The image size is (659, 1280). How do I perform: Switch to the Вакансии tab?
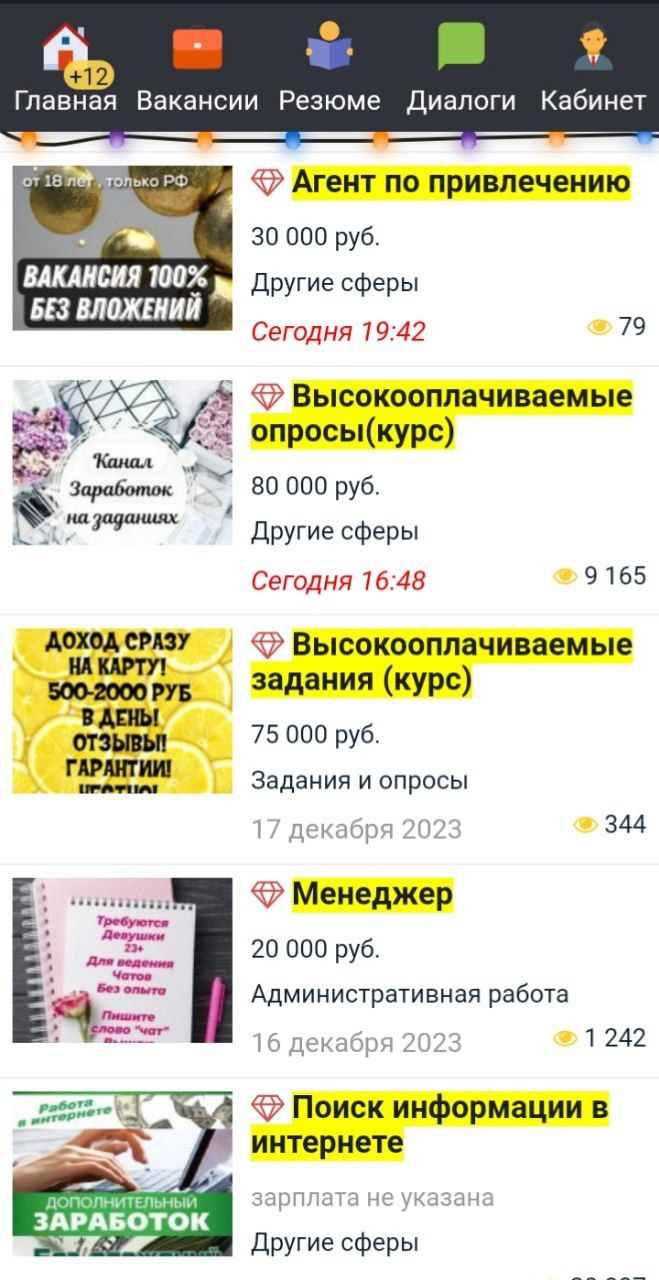coord(197,70)
